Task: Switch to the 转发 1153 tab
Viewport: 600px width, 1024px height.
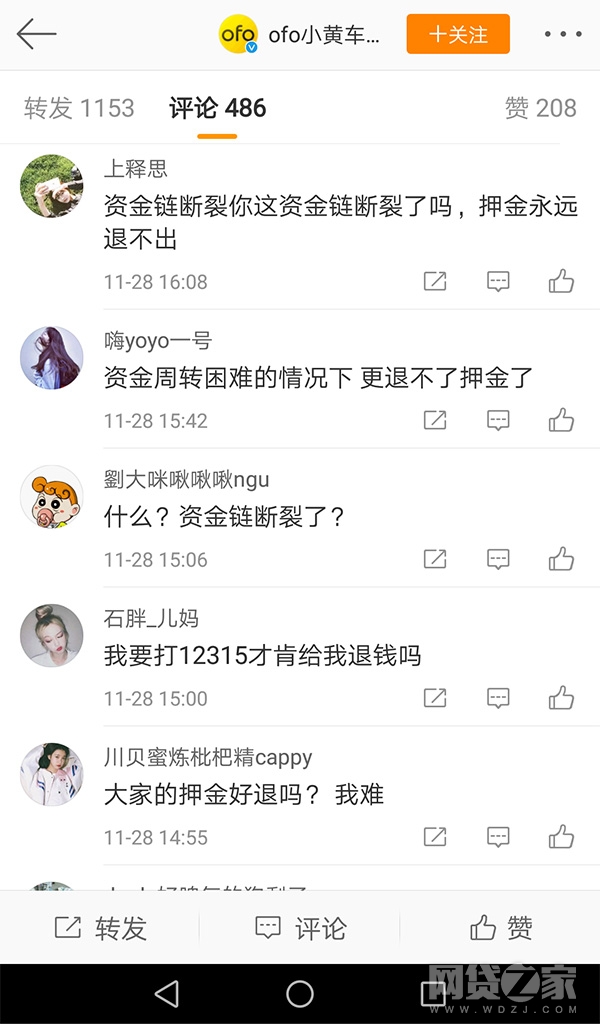Action: (79, 108)
